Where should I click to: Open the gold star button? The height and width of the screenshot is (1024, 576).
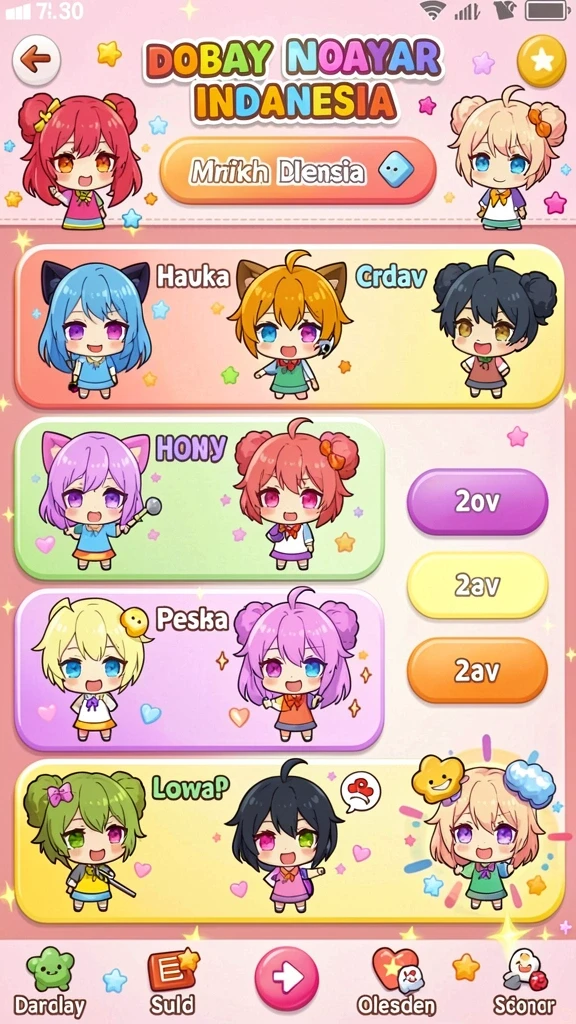pos(541,60)
